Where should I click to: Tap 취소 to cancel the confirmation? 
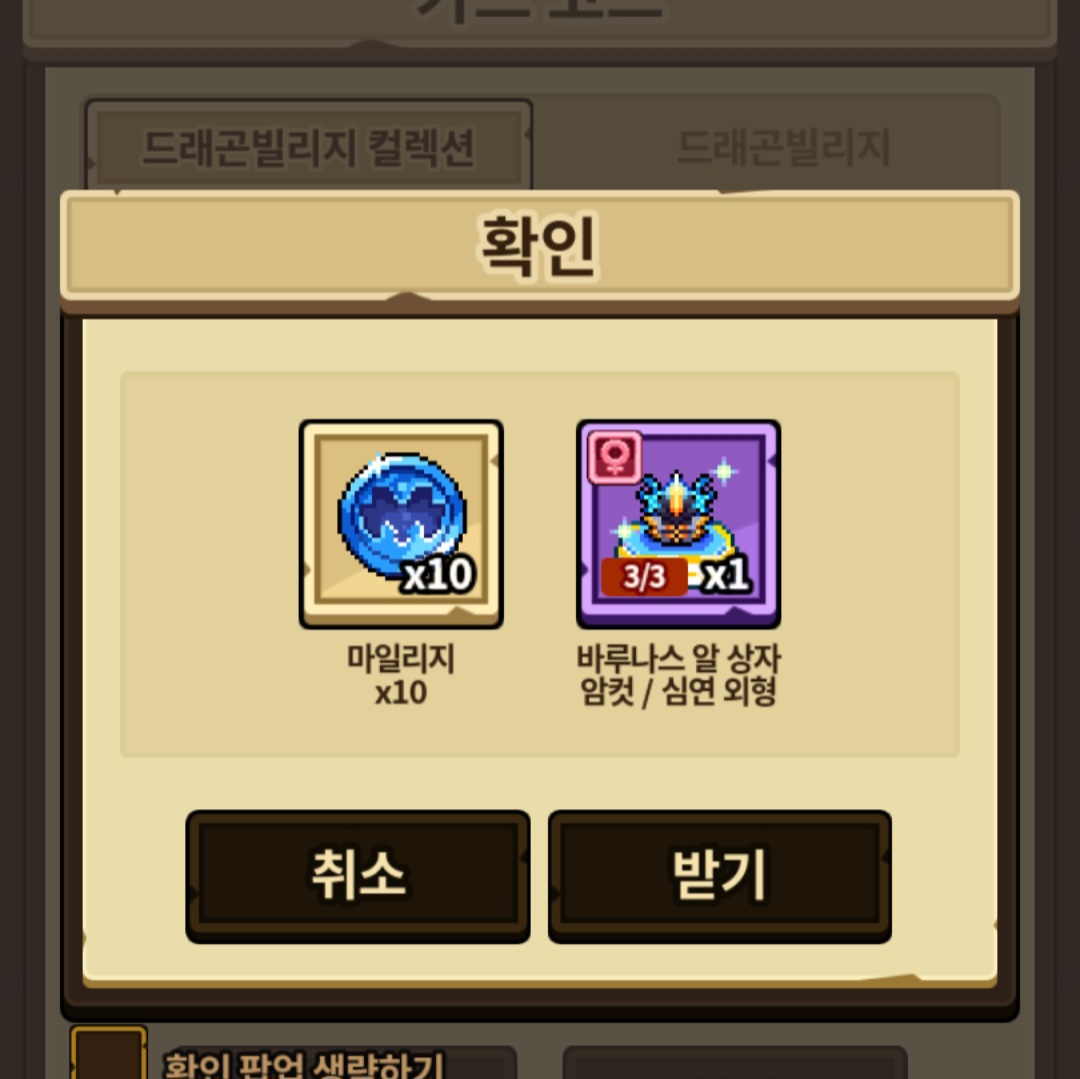[x=358, y=876]
